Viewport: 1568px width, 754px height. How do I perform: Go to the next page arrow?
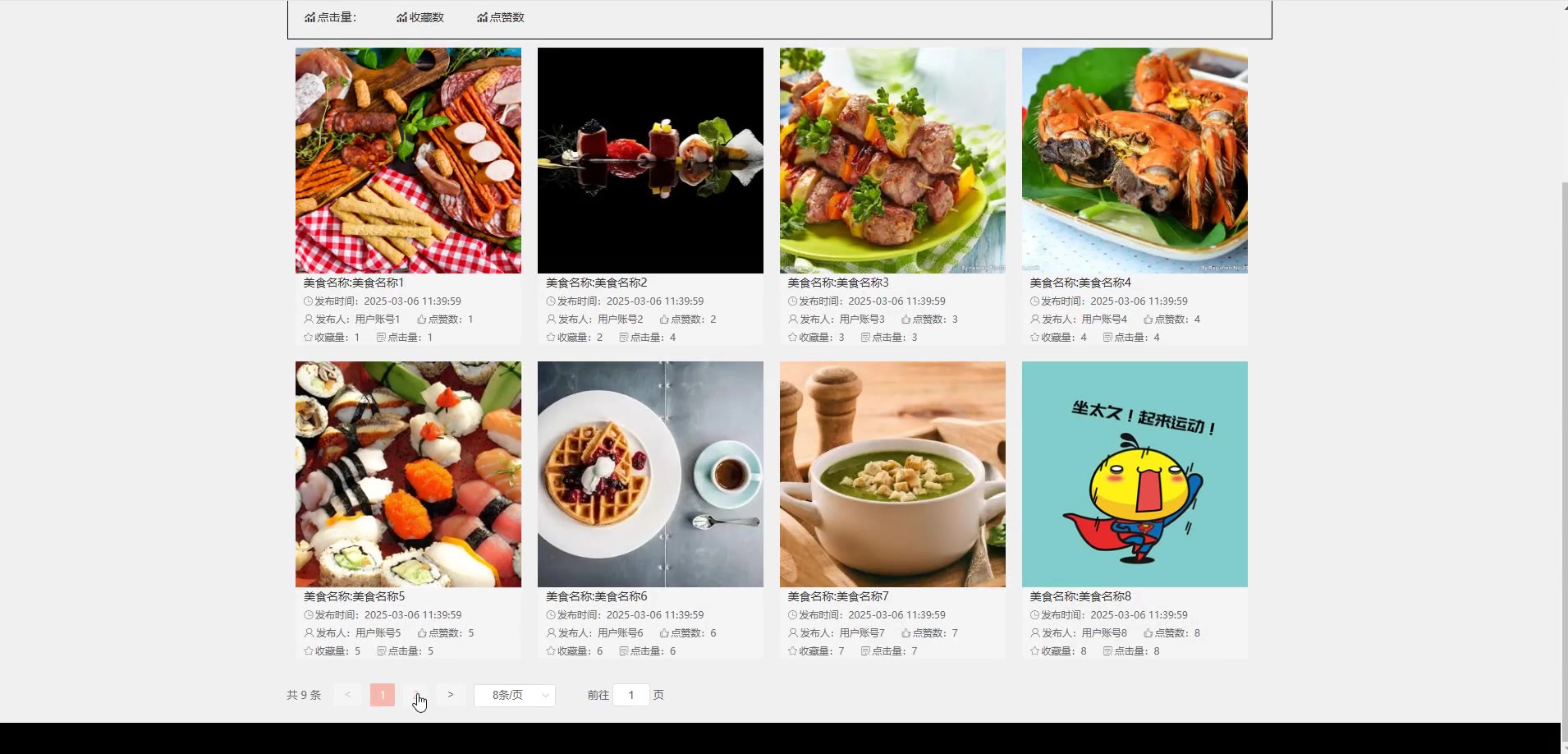pos(451,695)
